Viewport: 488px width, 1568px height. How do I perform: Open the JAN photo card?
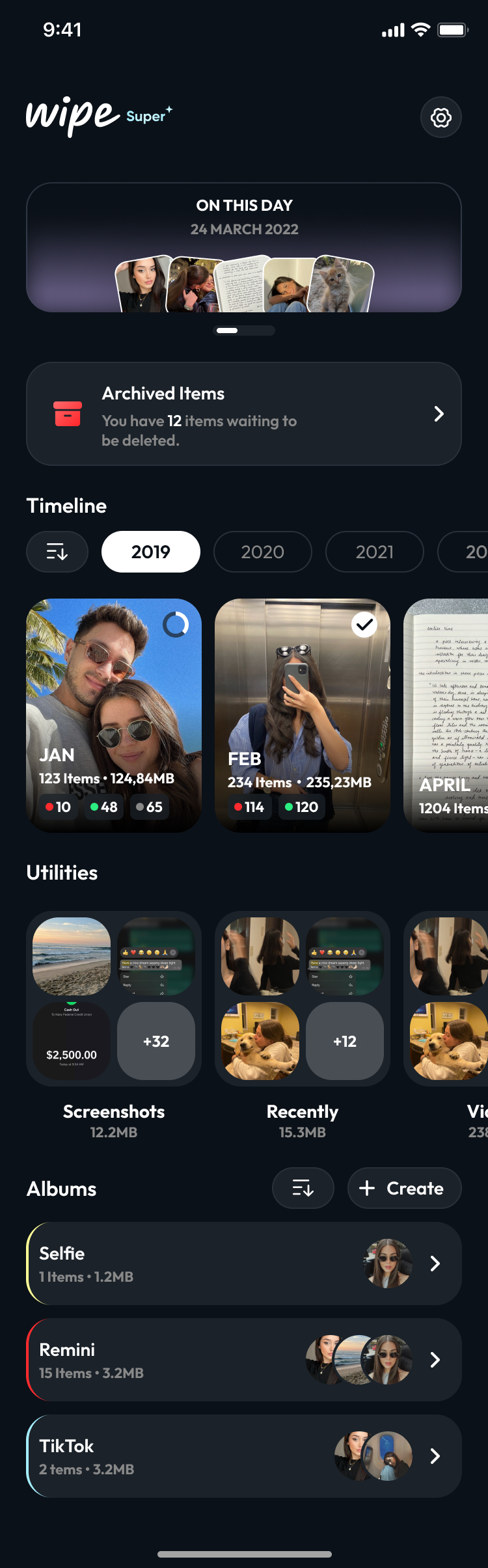tap(114, 716)
